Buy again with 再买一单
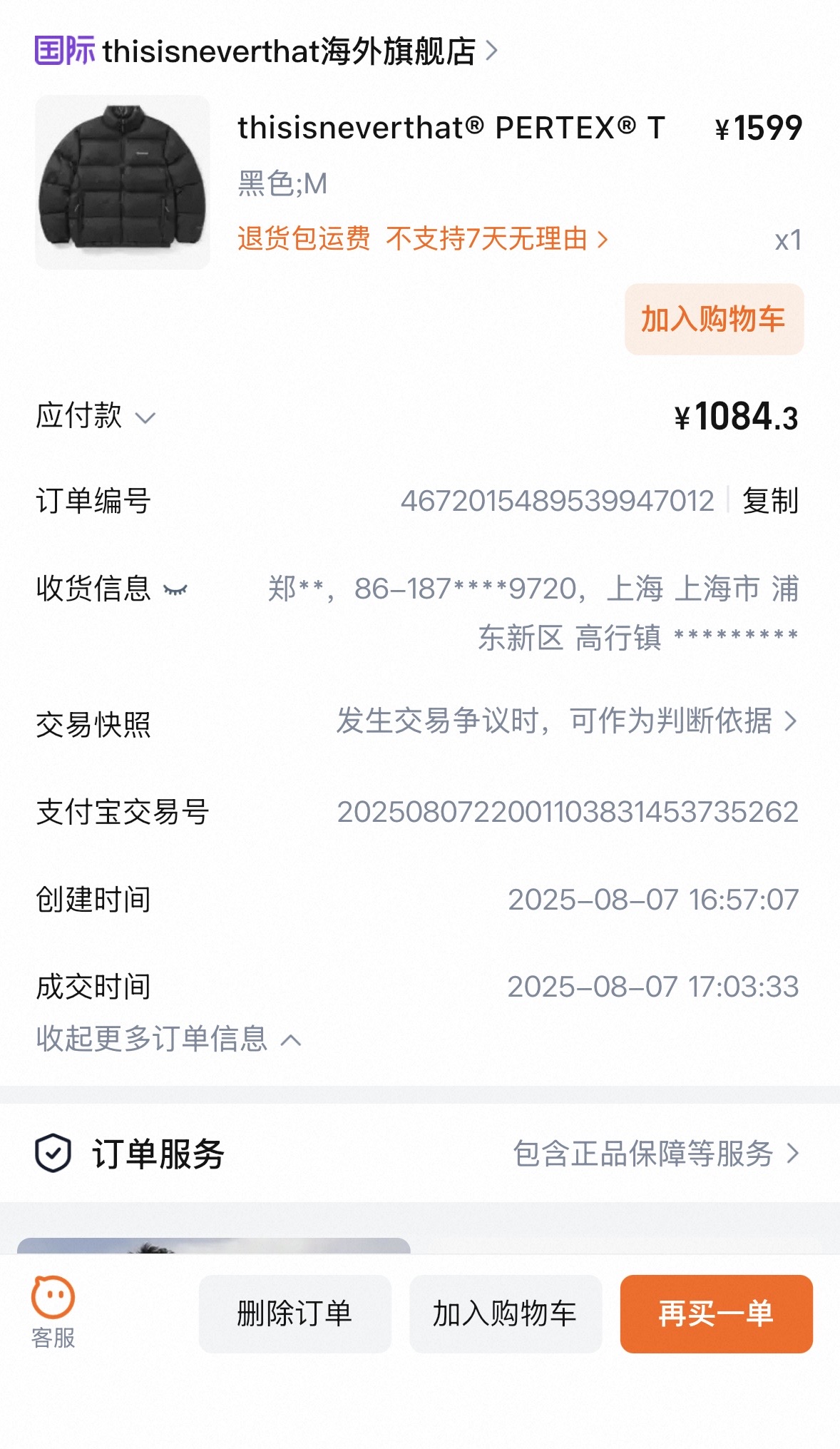This screenshot has height=1449, width=840. click(717, 1313)
